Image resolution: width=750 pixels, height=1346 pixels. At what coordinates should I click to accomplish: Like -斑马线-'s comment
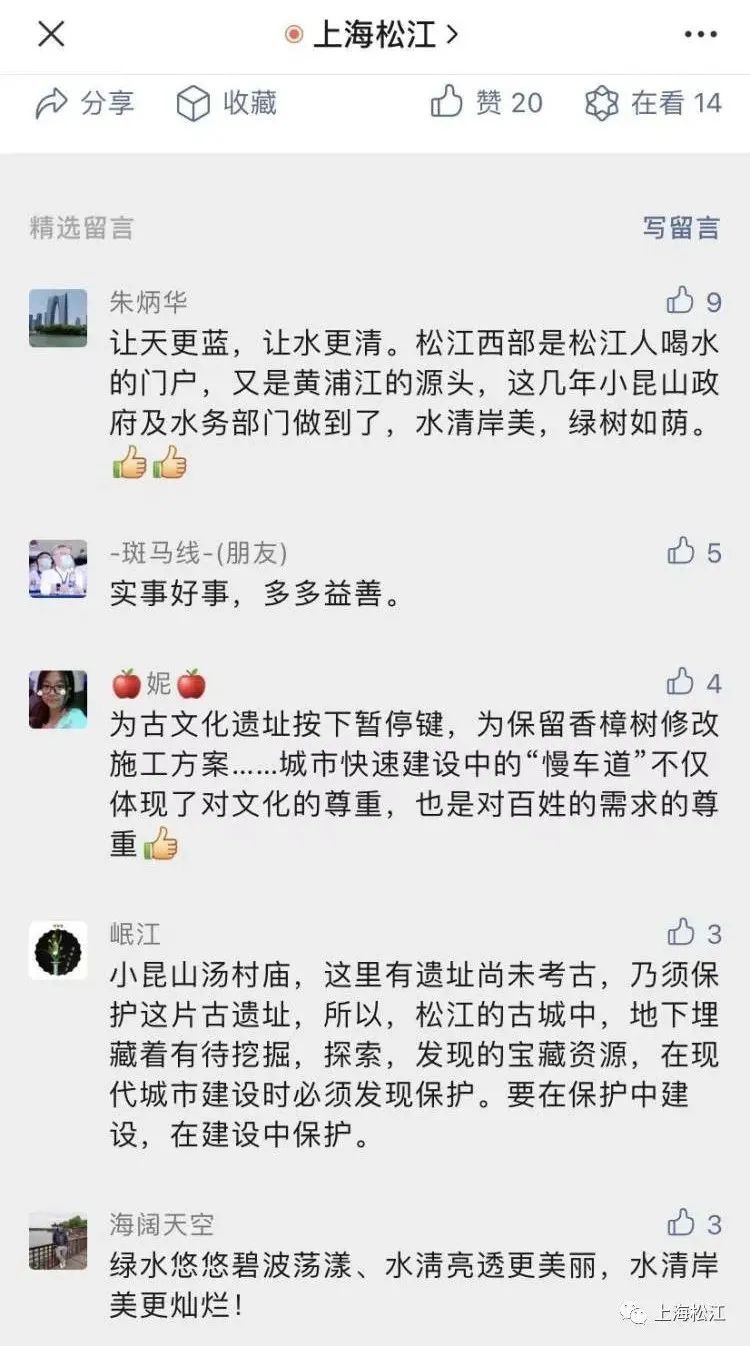[693, 552]
